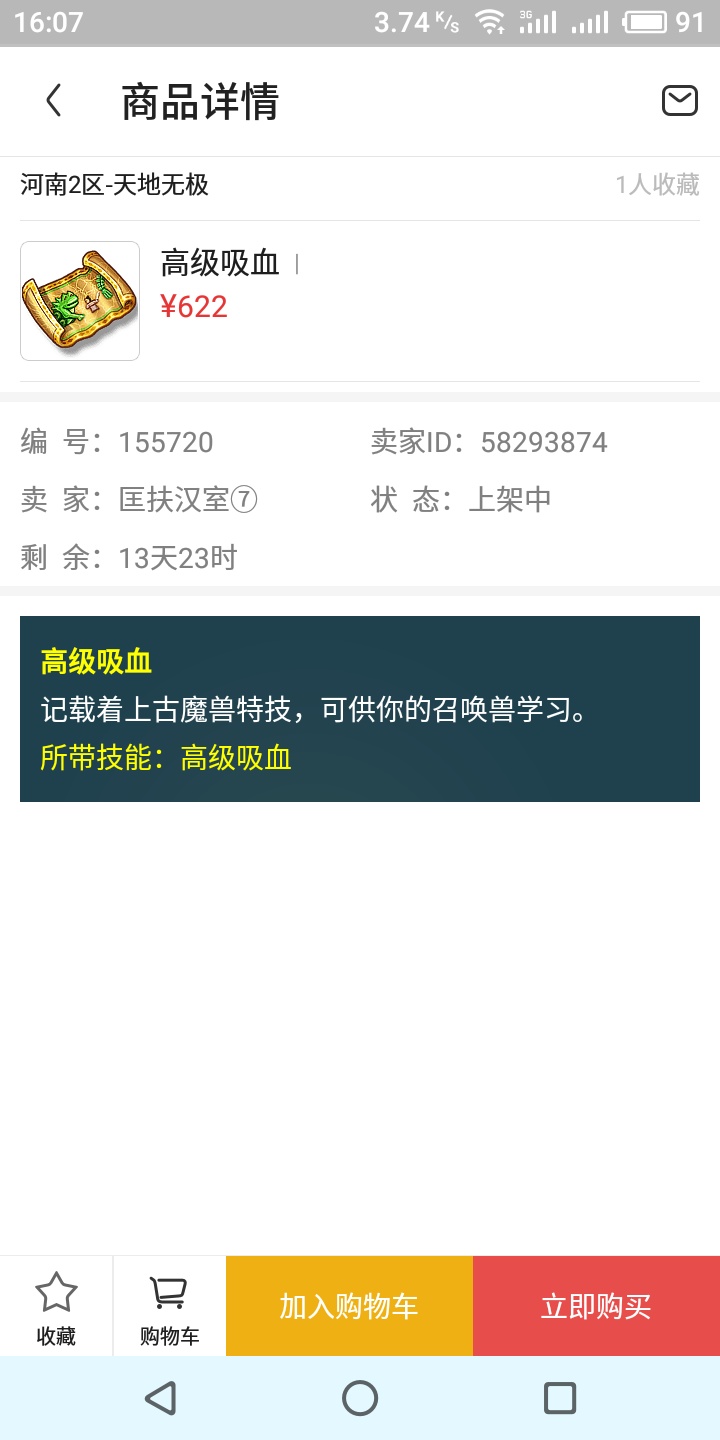Go back from the 商品详情 page
Screen dimensions: 720x1440
(54, 101)
